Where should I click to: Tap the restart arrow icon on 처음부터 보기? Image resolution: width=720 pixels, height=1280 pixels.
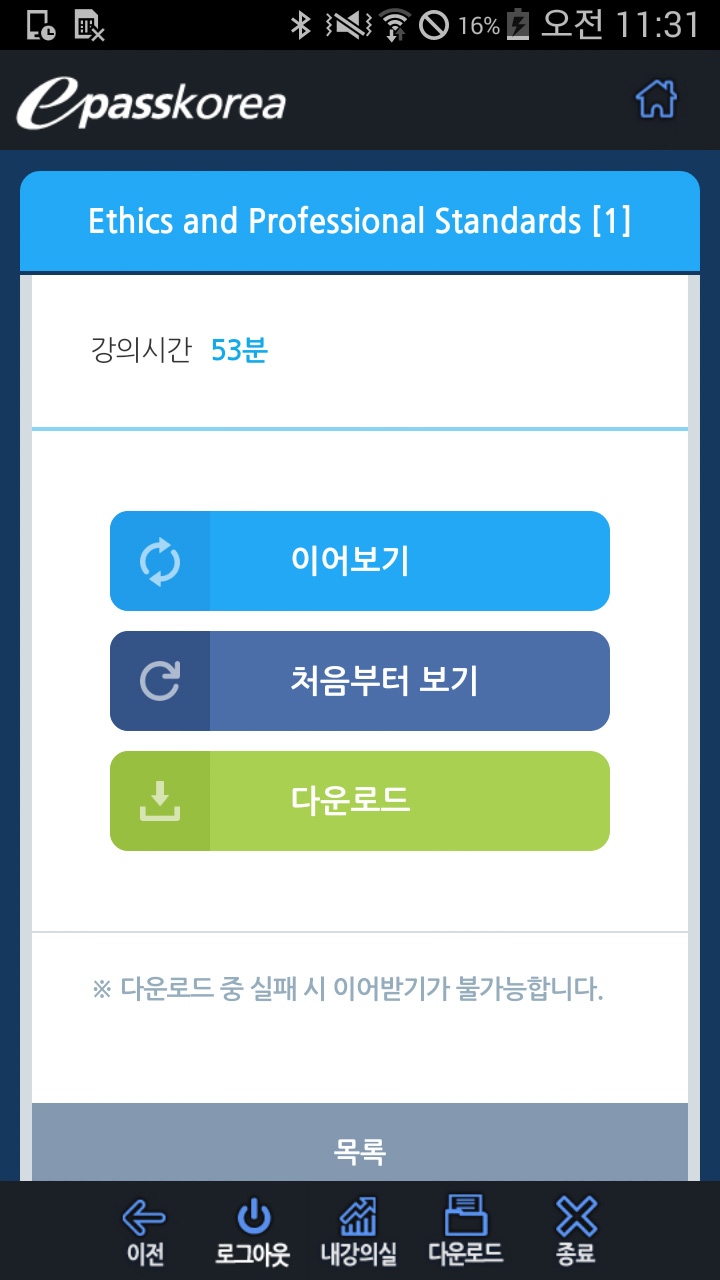[x=158, y=681]
